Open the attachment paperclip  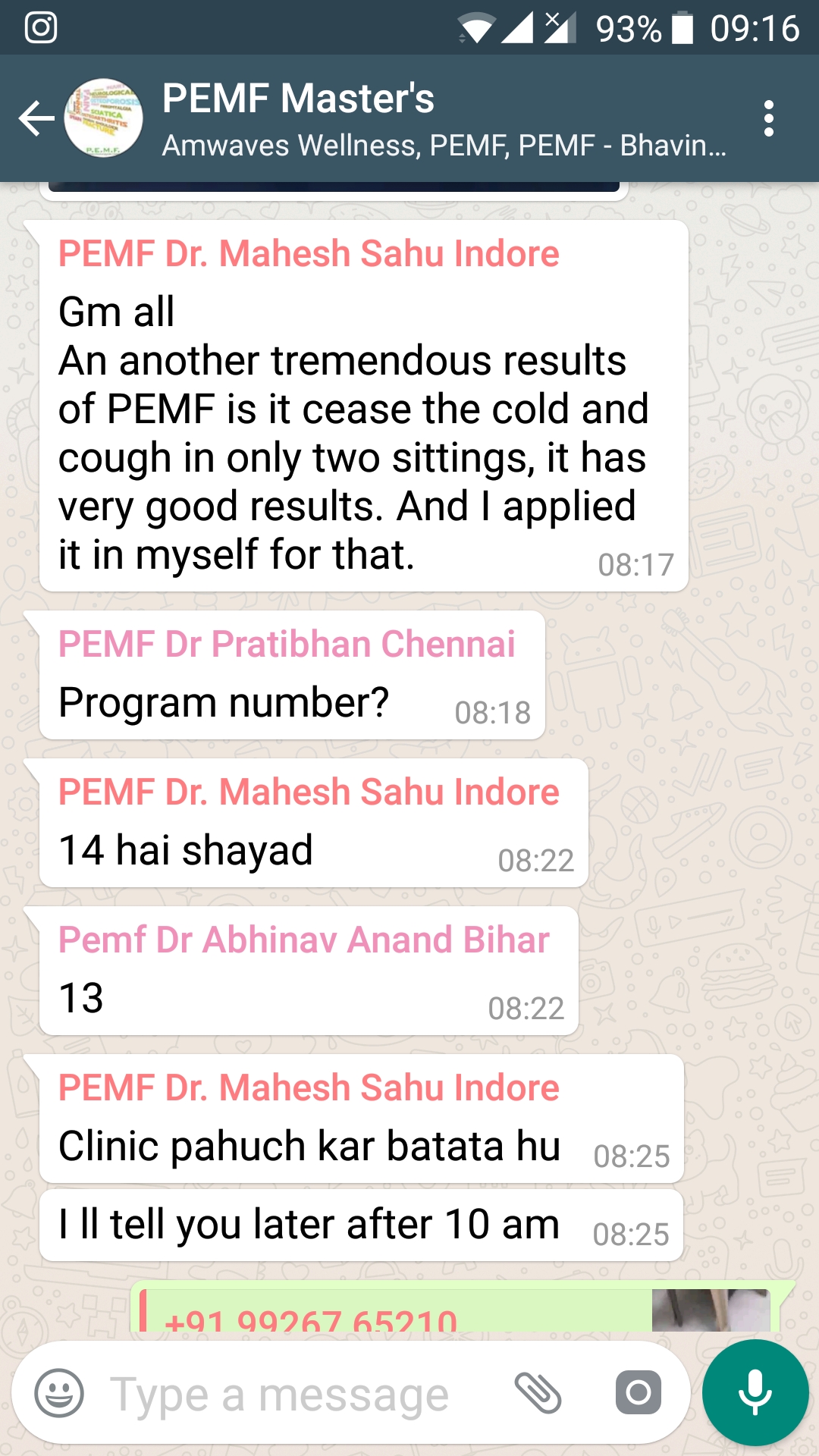tap(538, 1393)
